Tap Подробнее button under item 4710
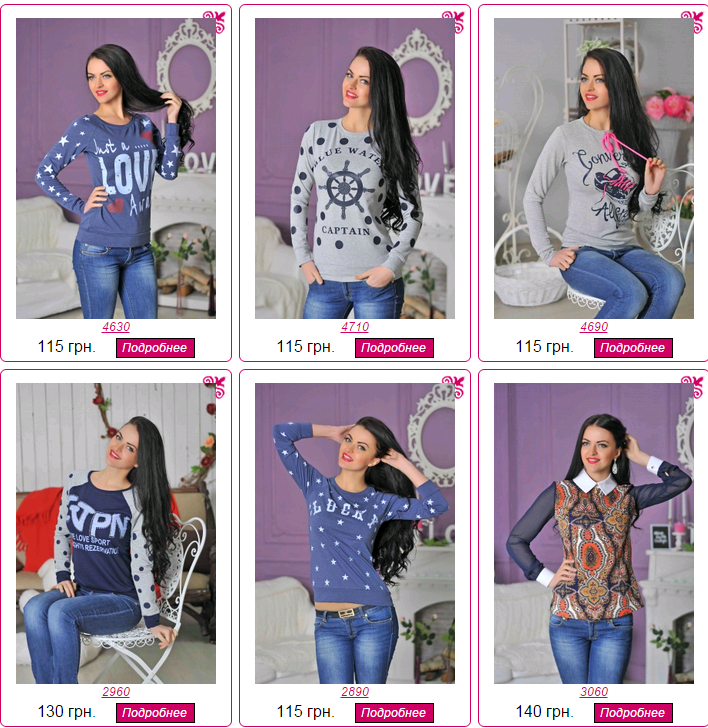Image resolution: width=708 pixels, height=728 pixels. click(x=394, y=348)
